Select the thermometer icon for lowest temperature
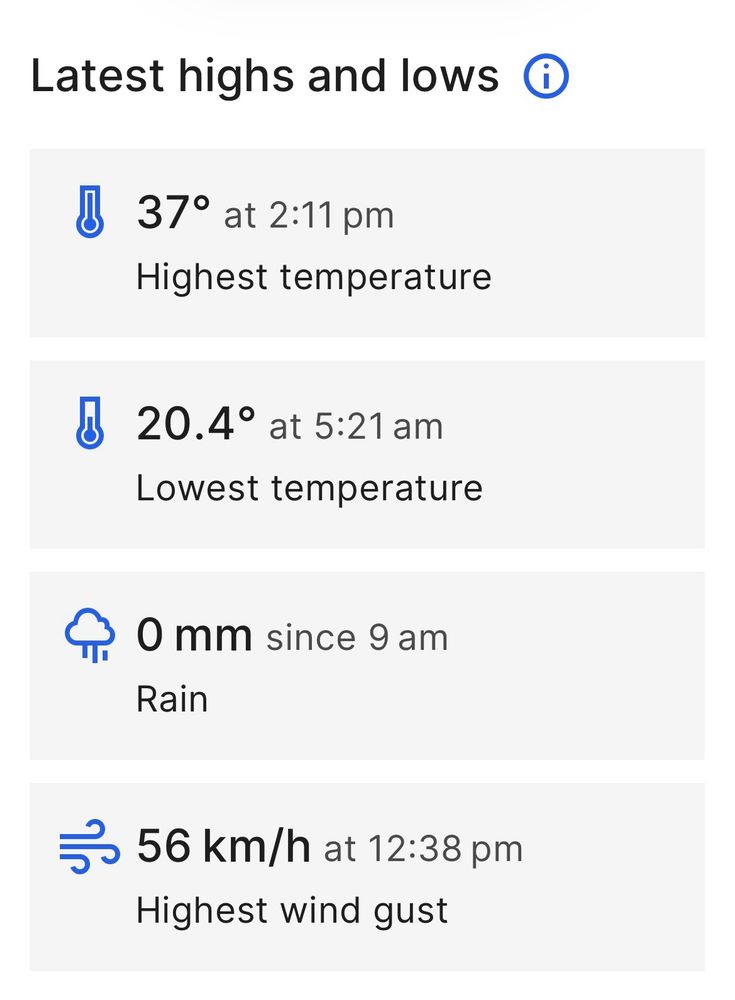 (88, 424)
